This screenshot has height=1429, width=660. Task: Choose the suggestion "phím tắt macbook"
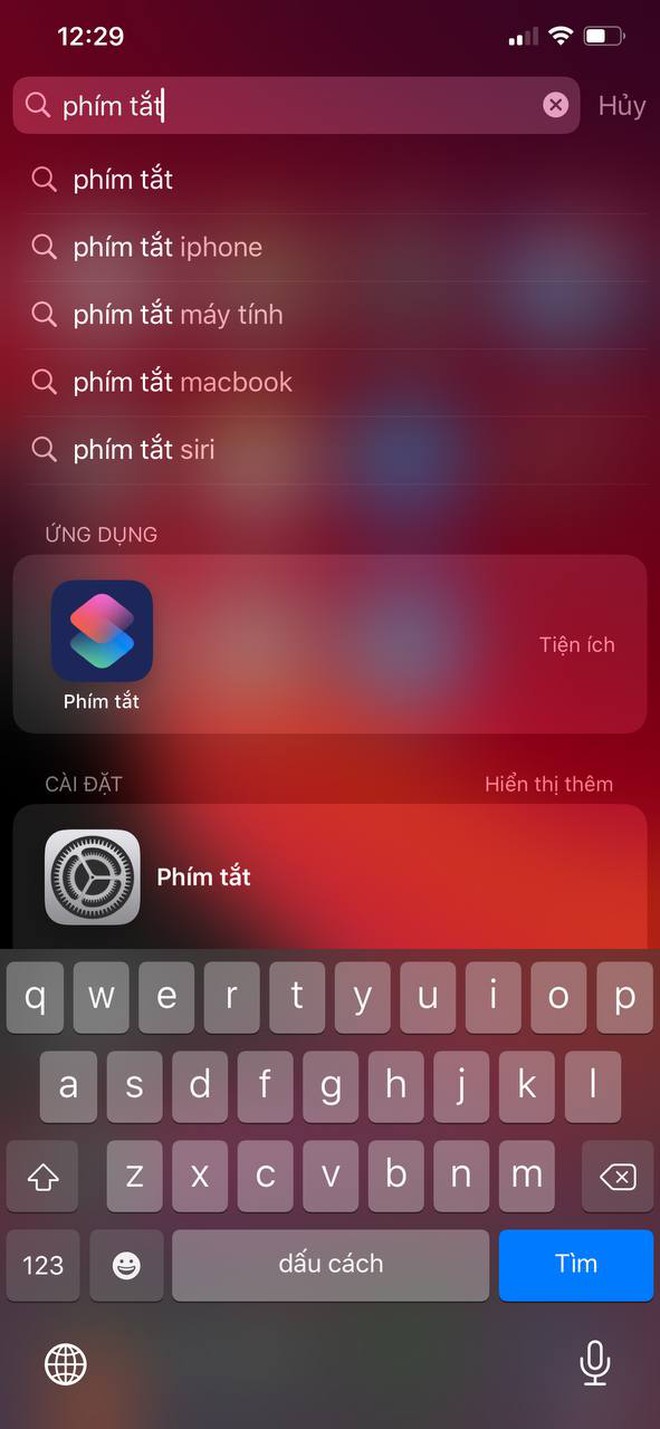pos(330,382)
